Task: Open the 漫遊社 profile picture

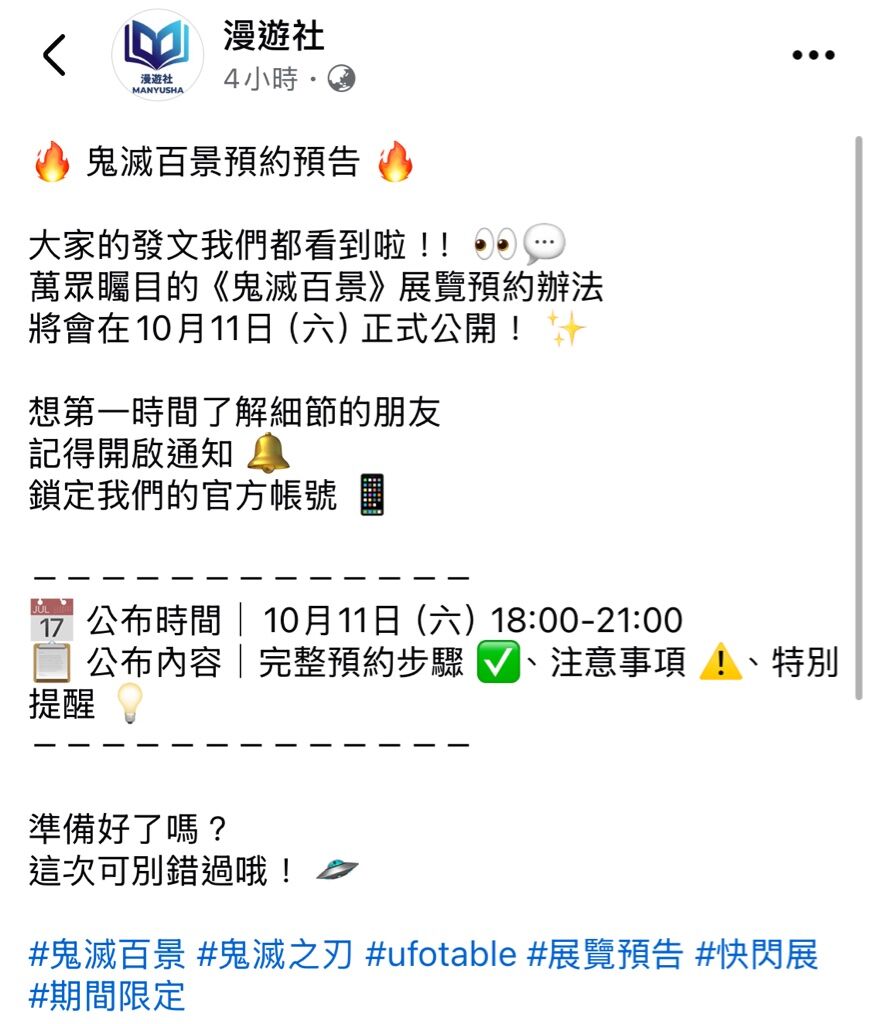Action: coord(157,56)
